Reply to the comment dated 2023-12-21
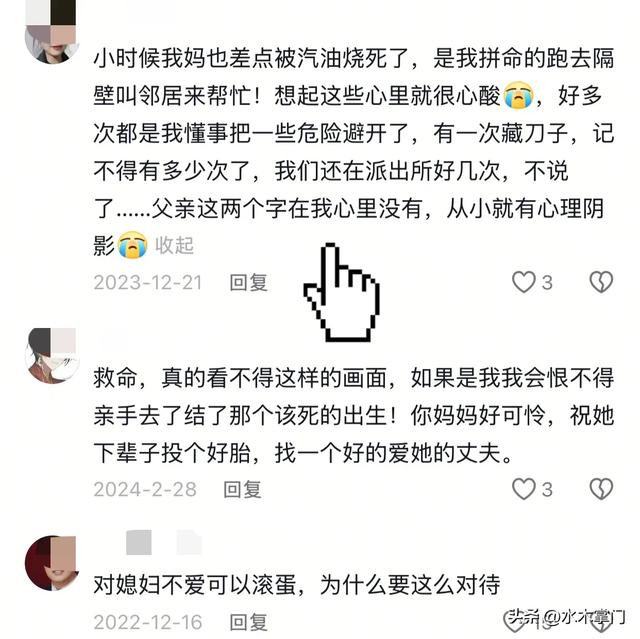Screen dimensions: 640x639 point(249,283)
